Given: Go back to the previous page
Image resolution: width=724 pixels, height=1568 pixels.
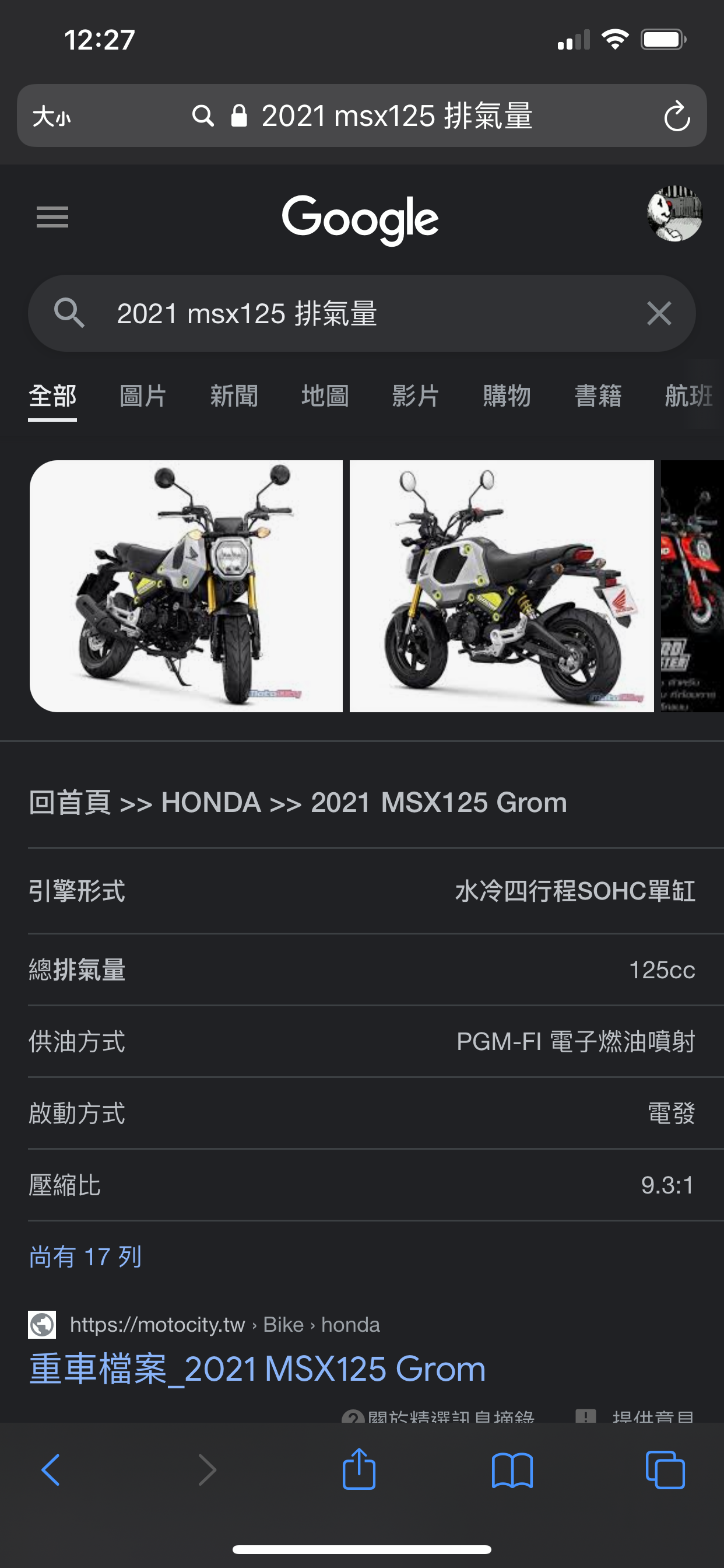Looking at the screenshot, I should point(51,1470).
